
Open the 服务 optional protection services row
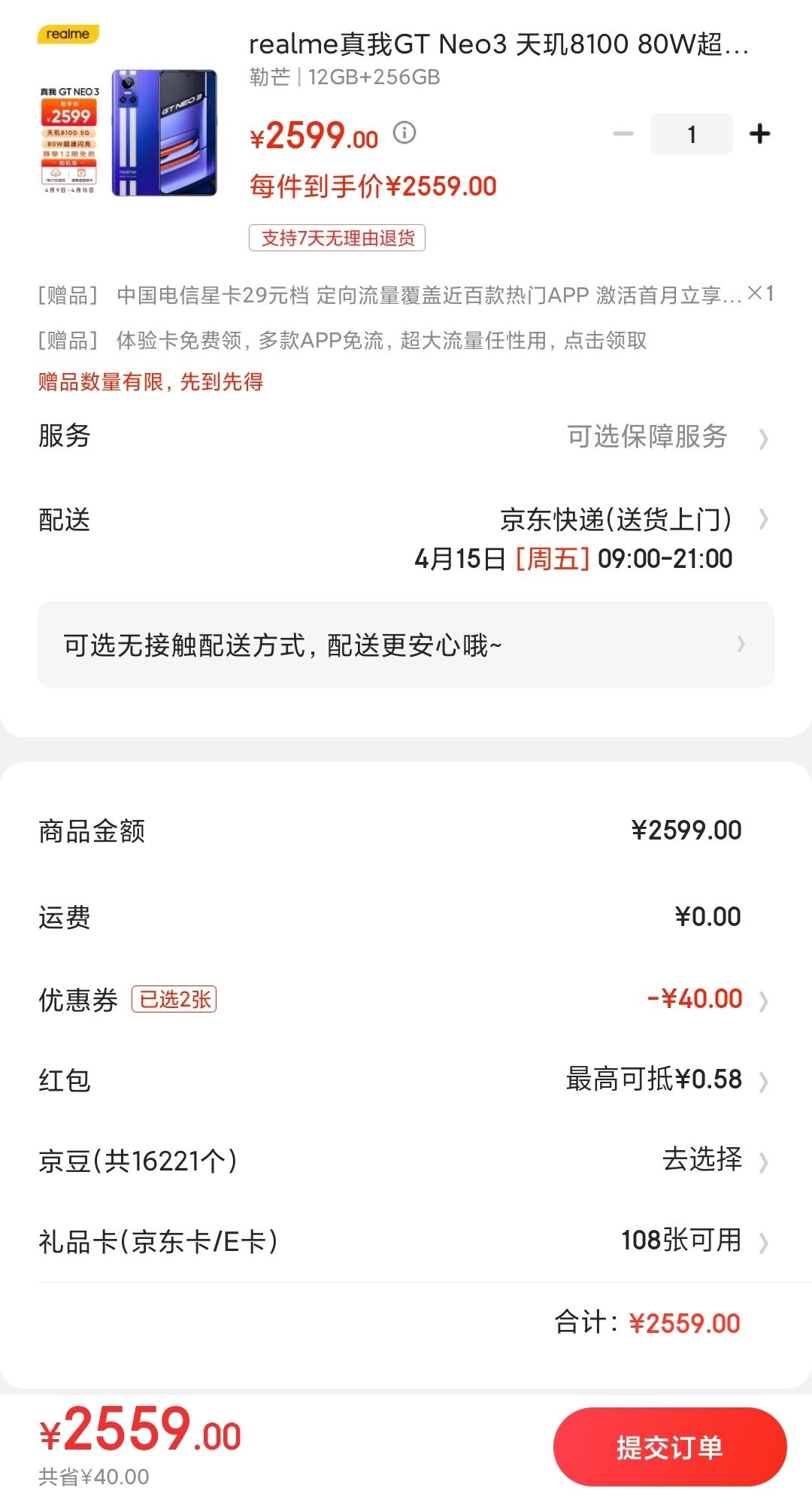pyautogui.click(x=406, y=436)
